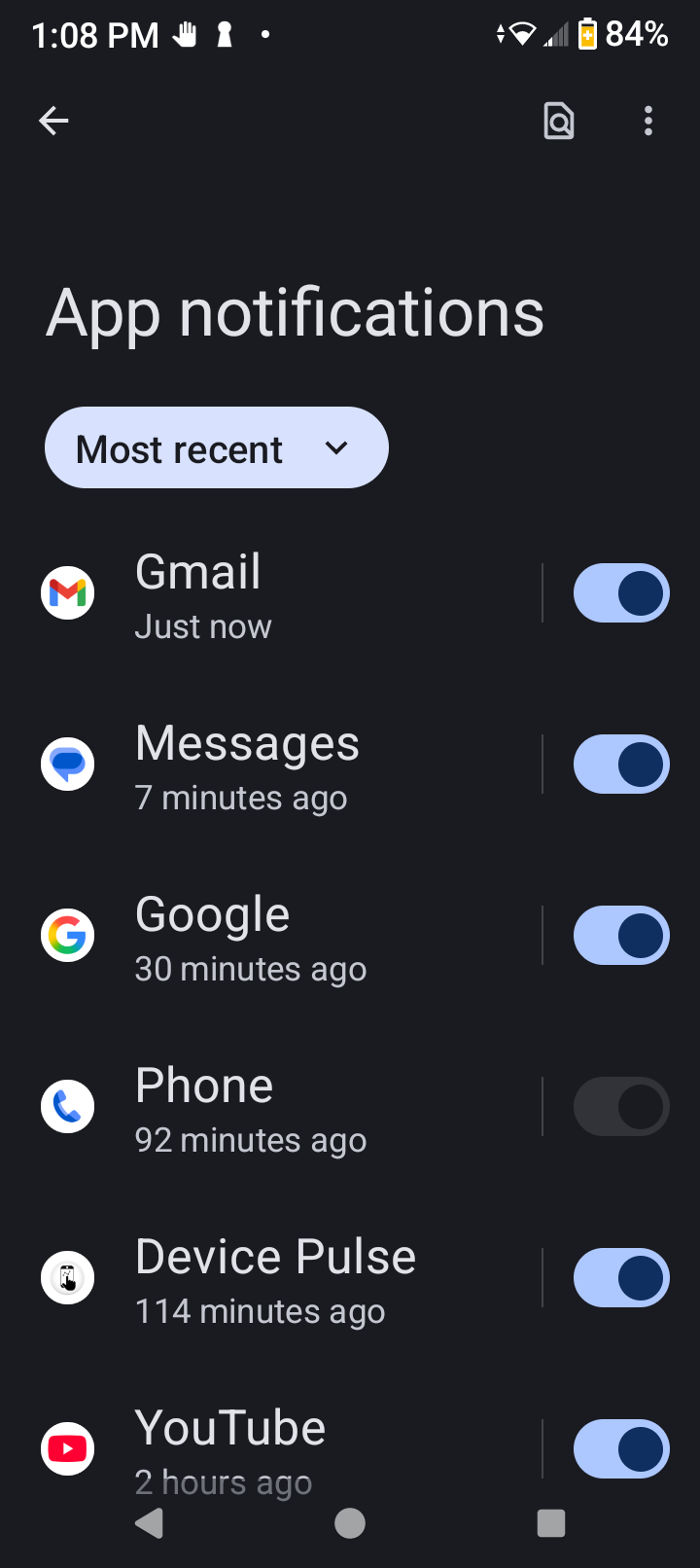Search notification settings via the search icon
This screenshot has height=1568, width=700.
coord(559,122)
